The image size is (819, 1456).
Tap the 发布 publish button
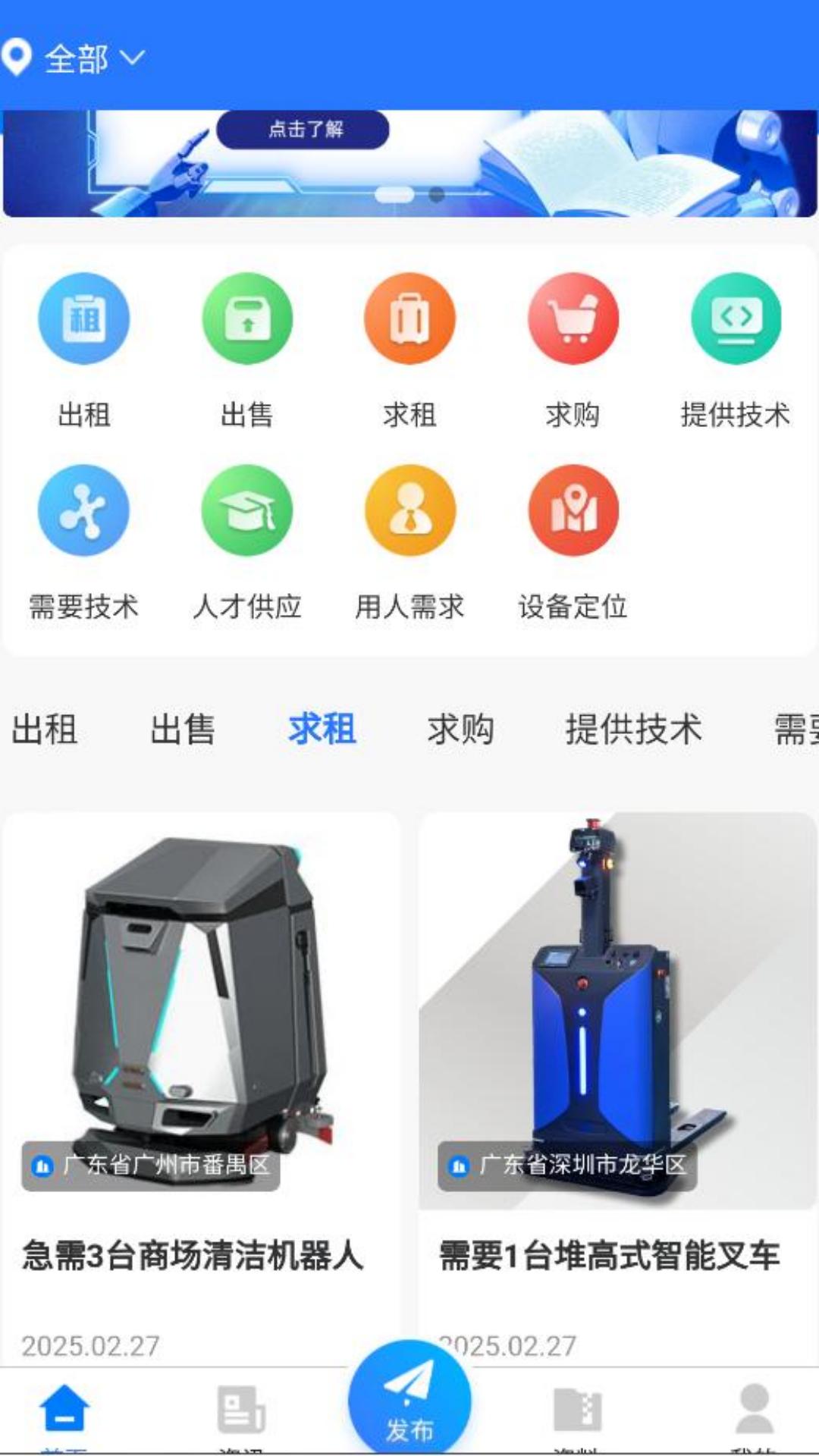coord(409,1403)
